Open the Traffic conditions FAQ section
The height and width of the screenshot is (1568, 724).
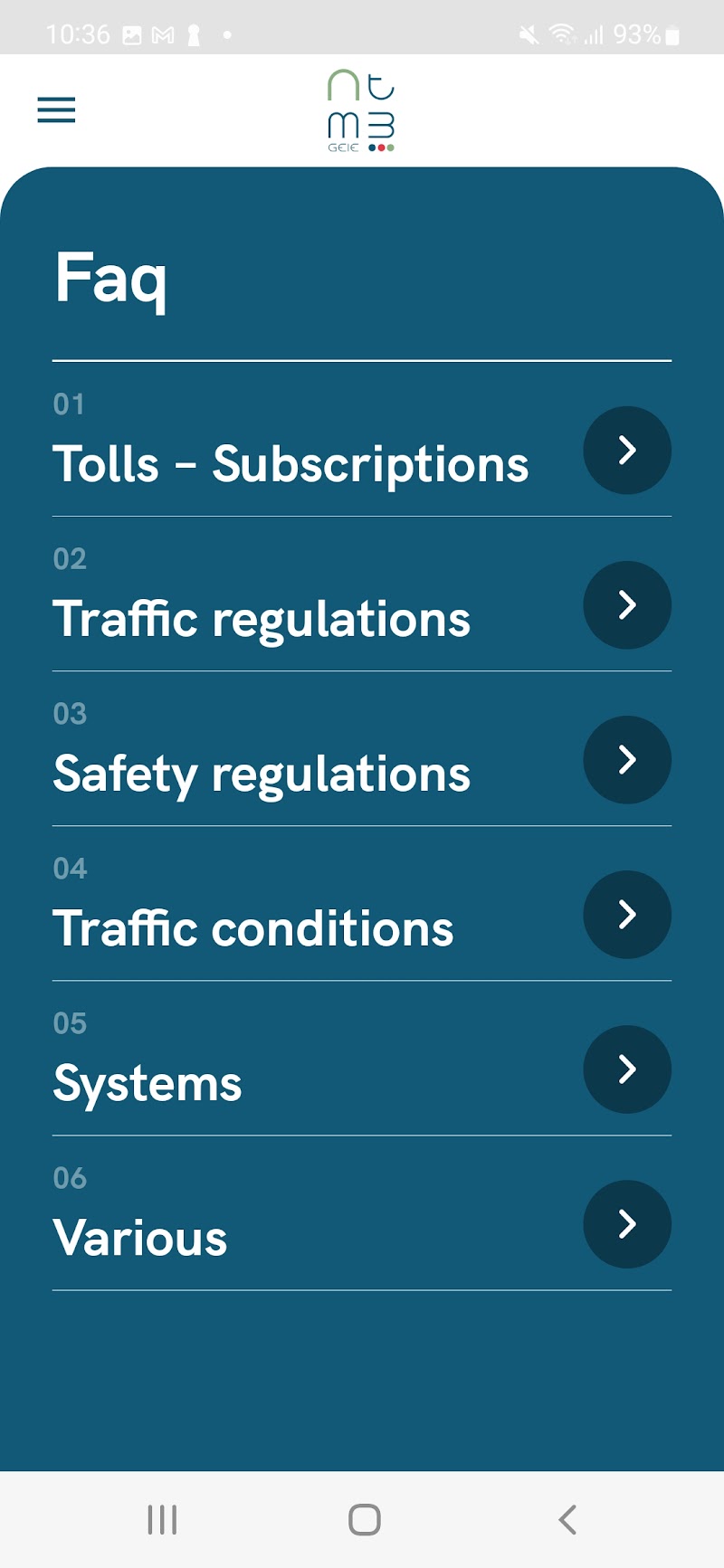pyautogui.click(x=626, y=915)
